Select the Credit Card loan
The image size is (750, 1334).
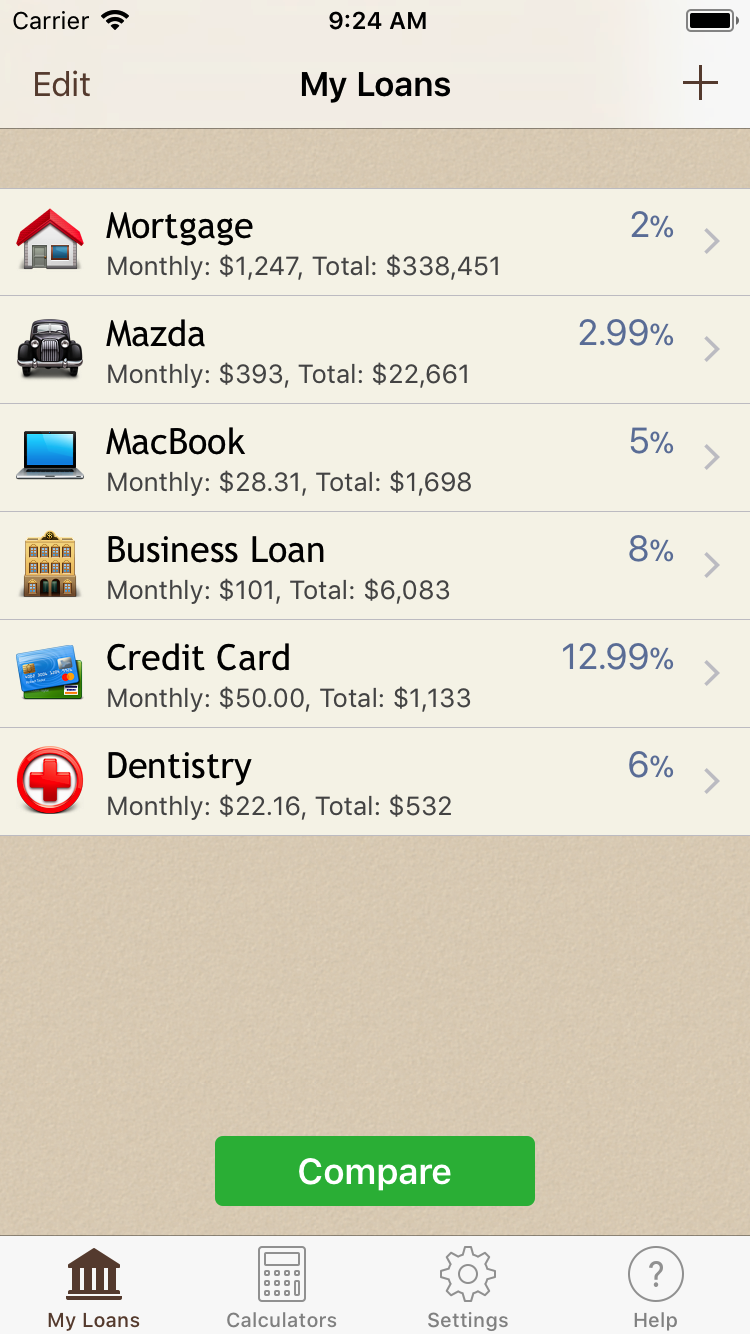click(x=375, y=674)
